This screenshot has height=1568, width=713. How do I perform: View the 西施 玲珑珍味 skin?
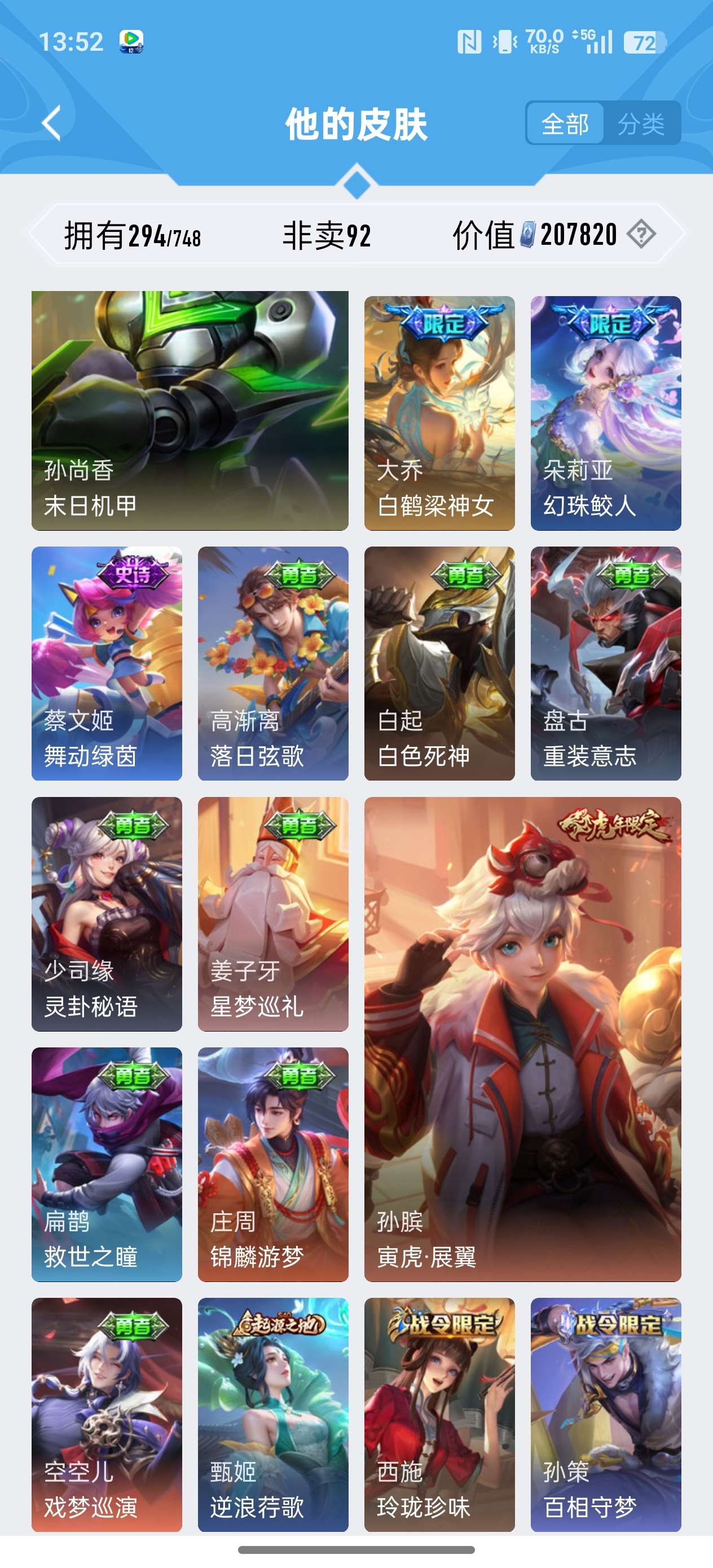(439, 1414)
